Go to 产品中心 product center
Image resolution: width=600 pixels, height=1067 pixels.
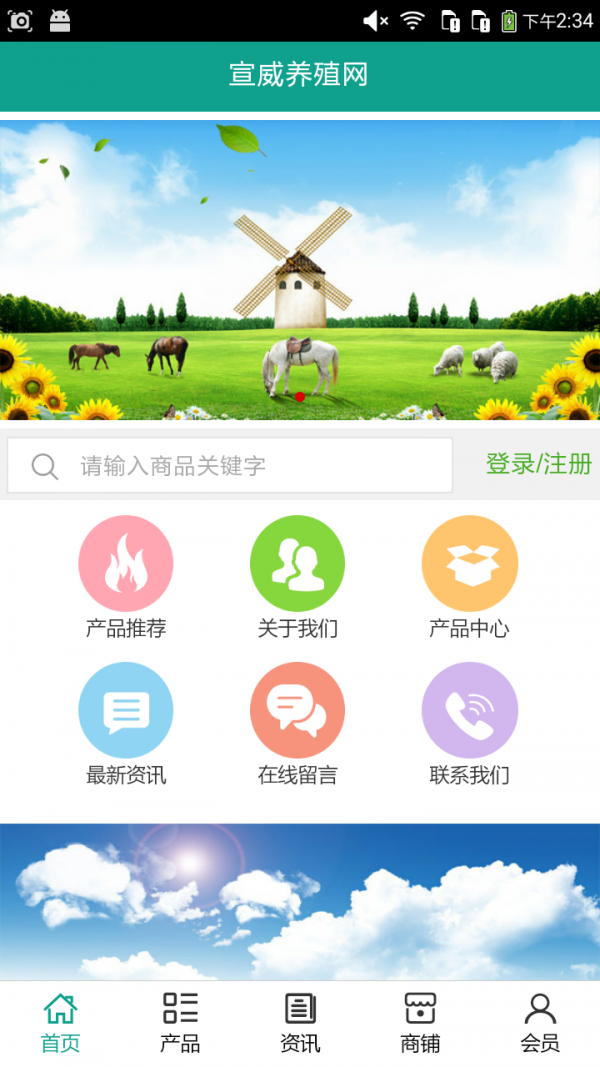click(x=469, y=577)
